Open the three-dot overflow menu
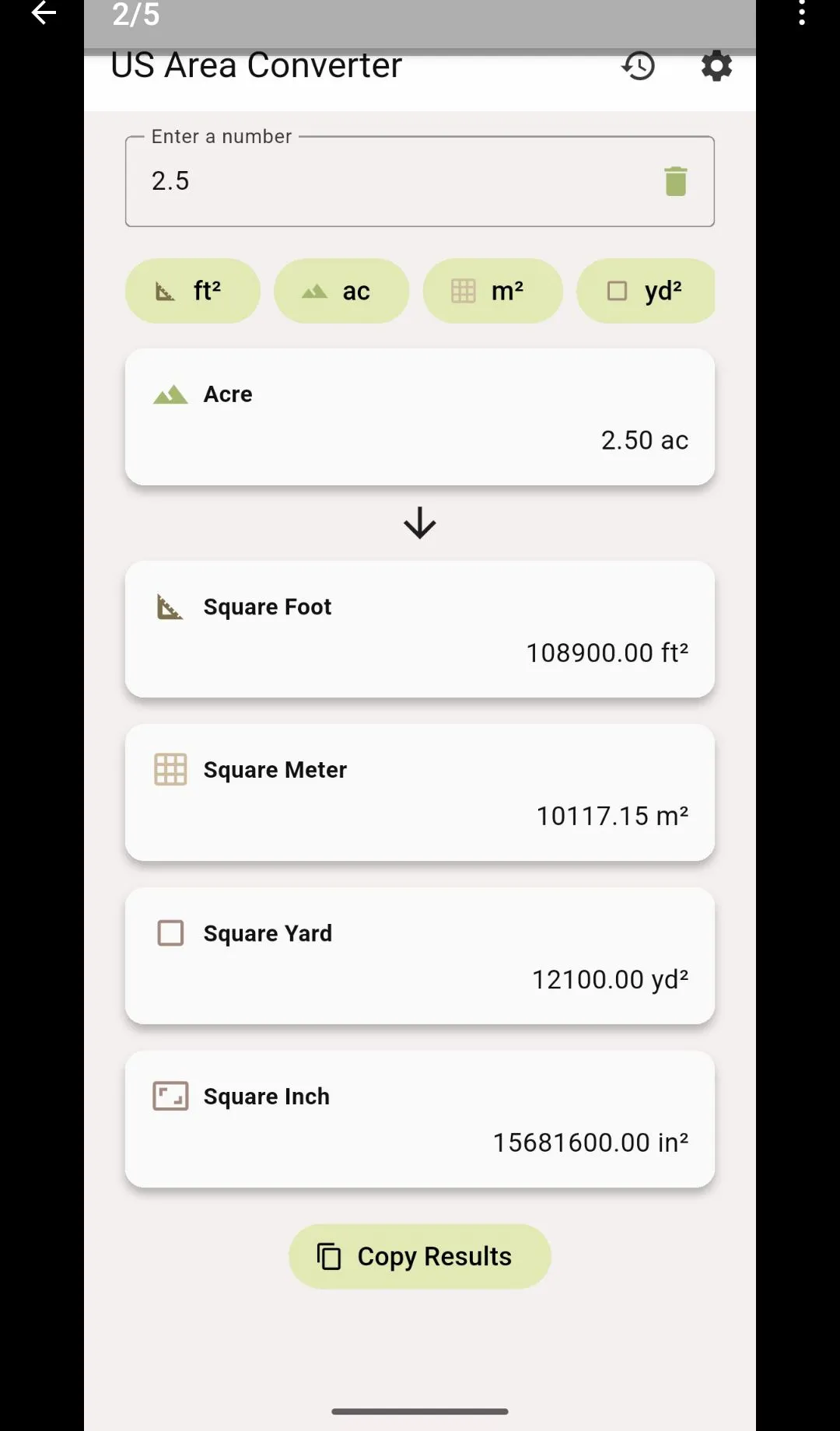This screenshot has width=840, height=1431. tap(802, 13)
